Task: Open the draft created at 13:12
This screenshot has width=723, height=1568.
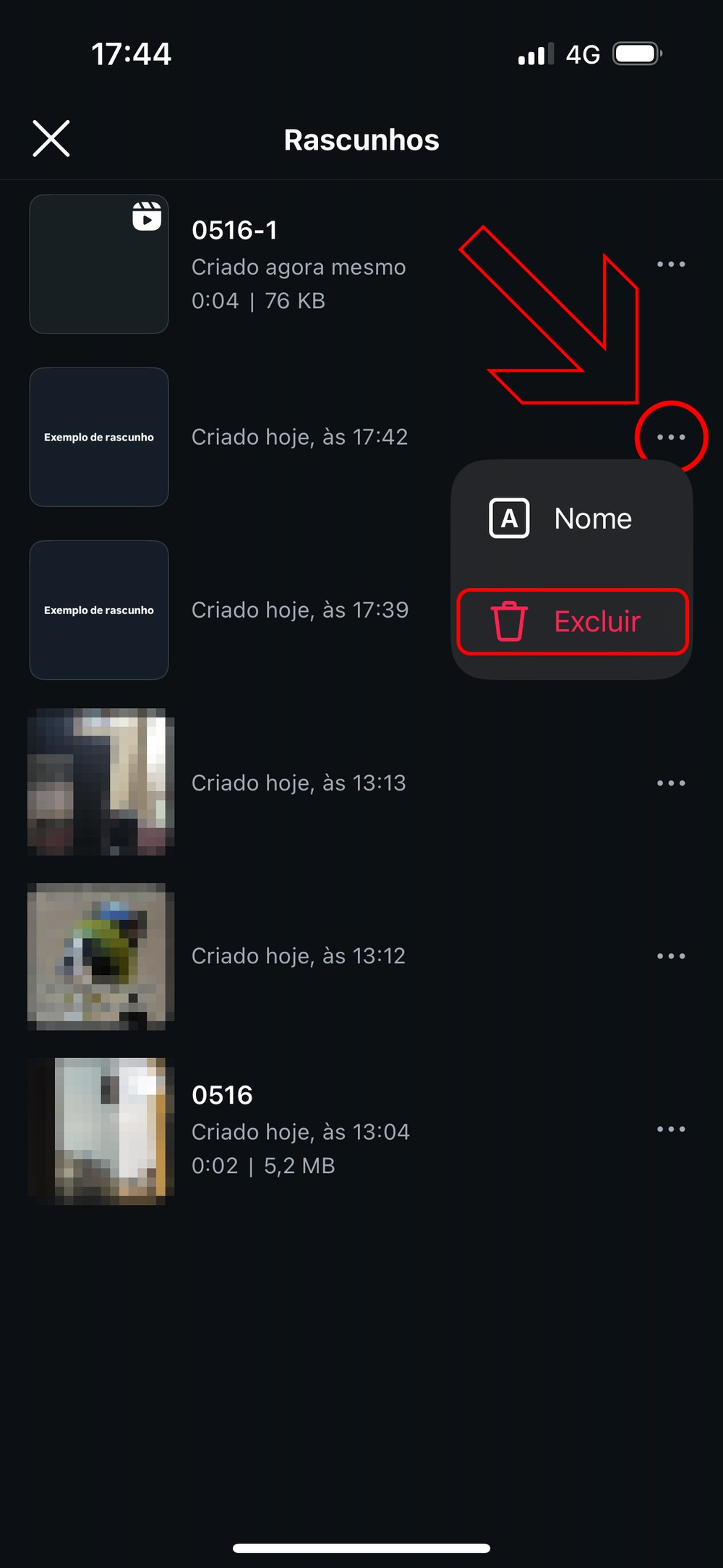Action: click(100, 956)
